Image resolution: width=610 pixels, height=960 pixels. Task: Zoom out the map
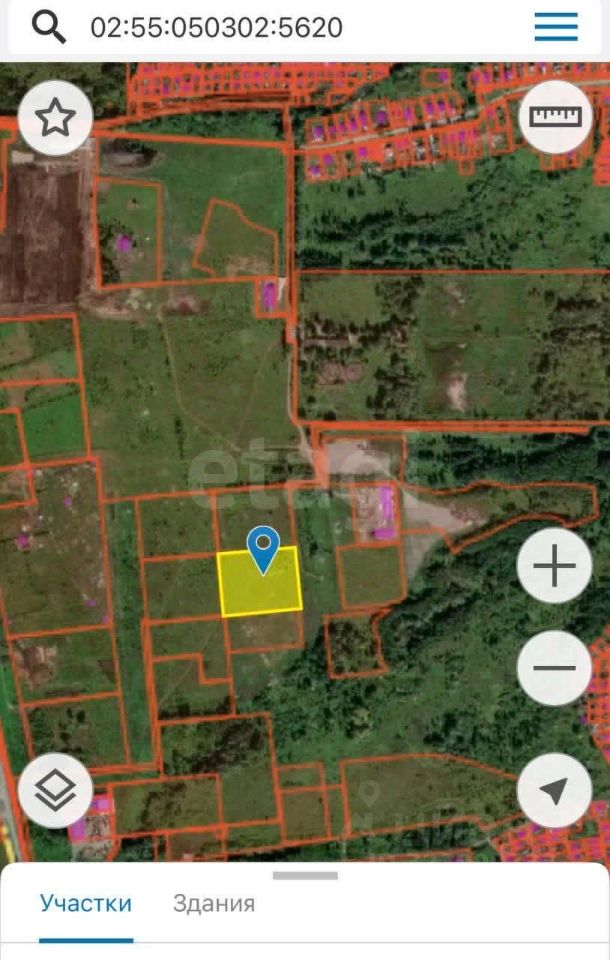tap(554, 668)
